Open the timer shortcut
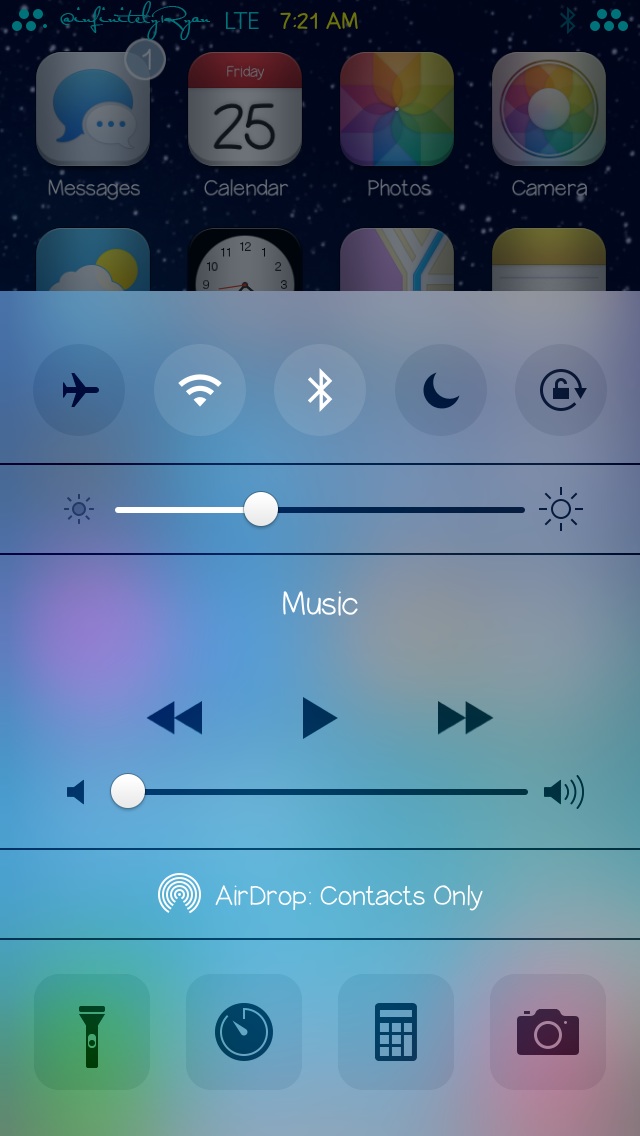This screenshot has height=1136, width=640. [x=244, y=1032]
